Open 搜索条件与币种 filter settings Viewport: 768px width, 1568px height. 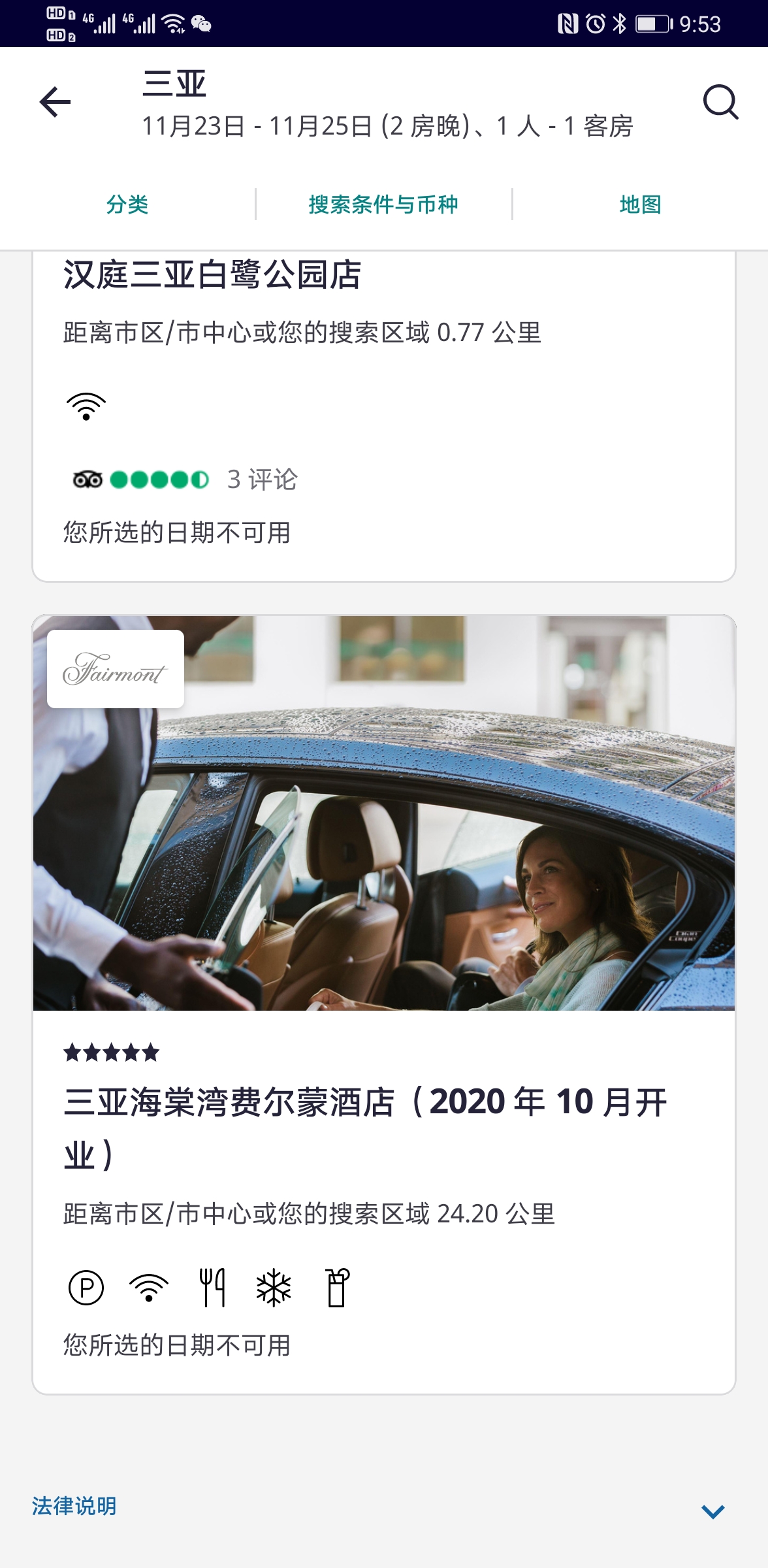coord(383,204)
